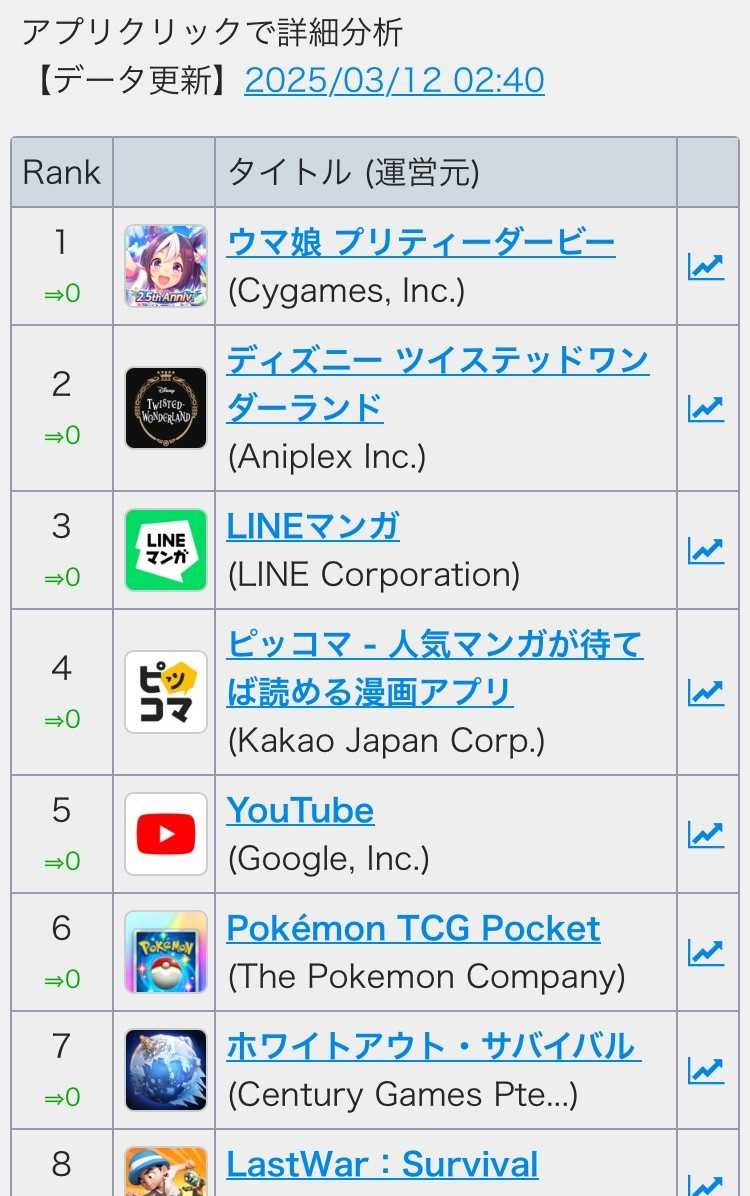Open the data update date link
Screen dimensions: 750x1196
(x=394, y=80)
